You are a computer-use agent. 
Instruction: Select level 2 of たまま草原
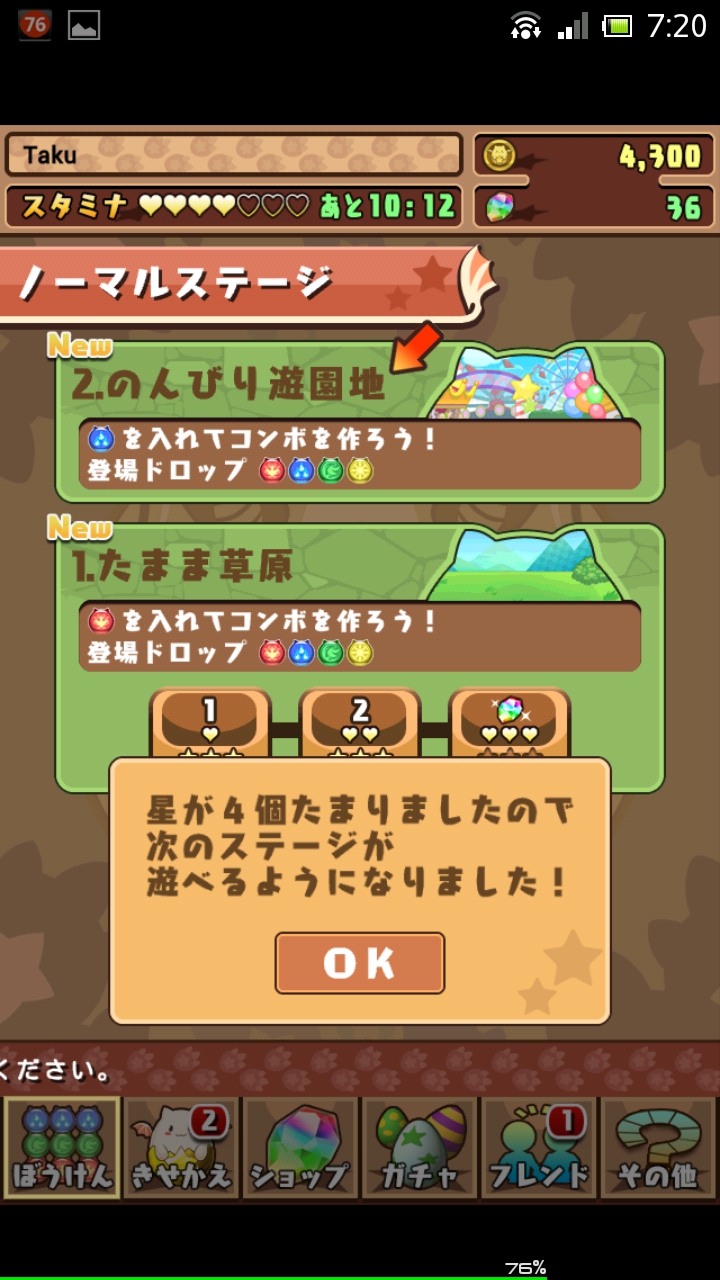coord(360,722)
